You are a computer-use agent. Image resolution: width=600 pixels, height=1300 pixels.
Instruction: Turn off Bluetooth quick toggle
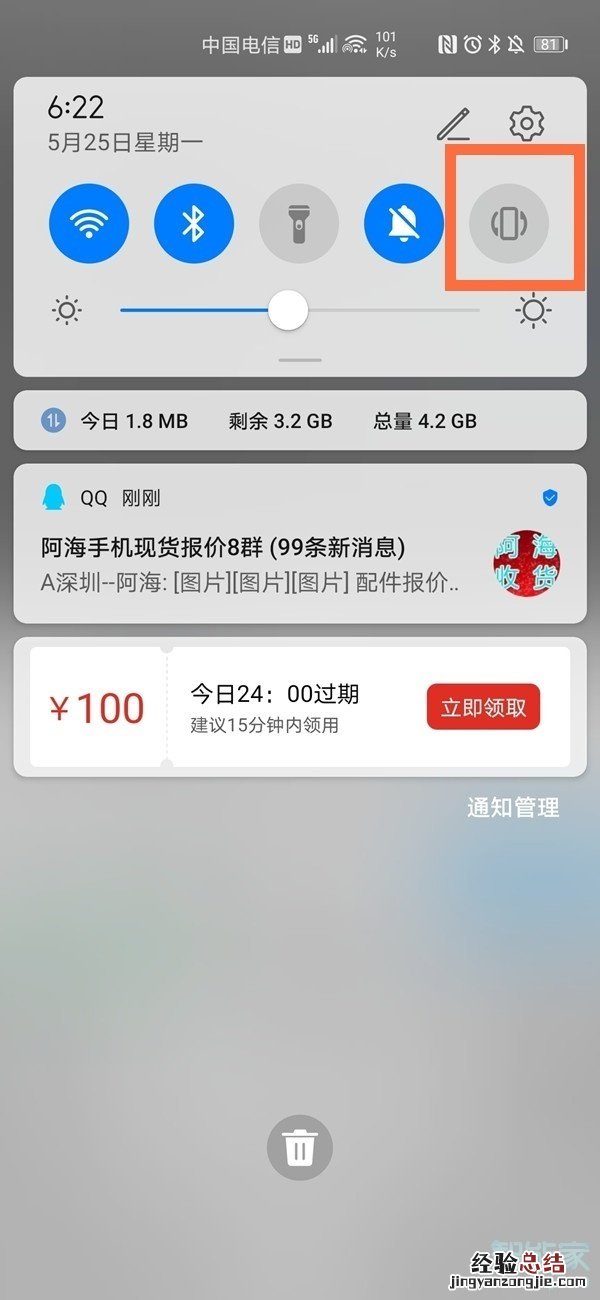[194, 223]
